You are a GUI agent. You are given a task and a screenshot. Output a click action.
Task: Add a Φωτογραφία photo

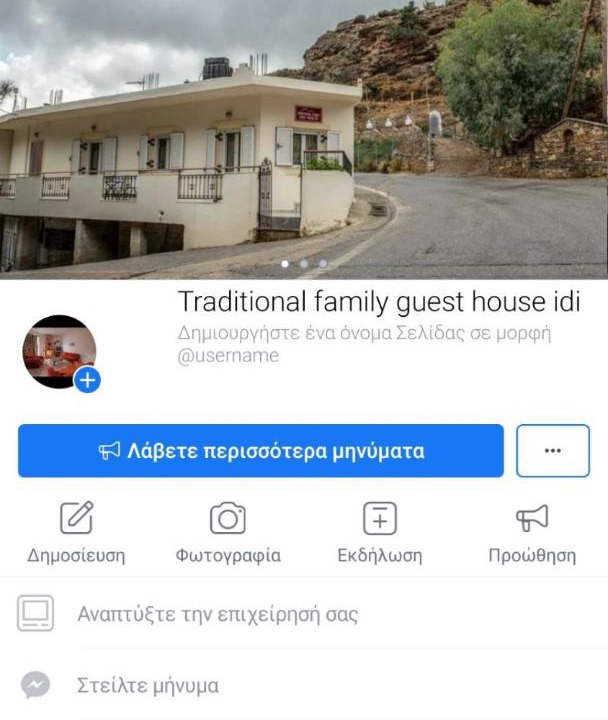(228, 534)
